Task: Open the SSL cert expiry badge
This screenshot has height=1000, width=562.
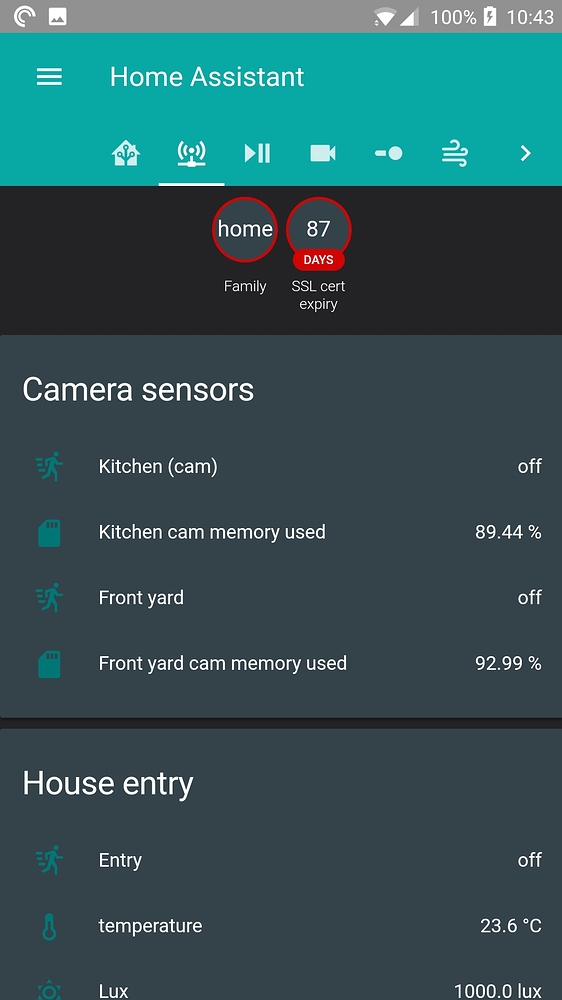Action: pyautogui.click(x=318, y=254)
